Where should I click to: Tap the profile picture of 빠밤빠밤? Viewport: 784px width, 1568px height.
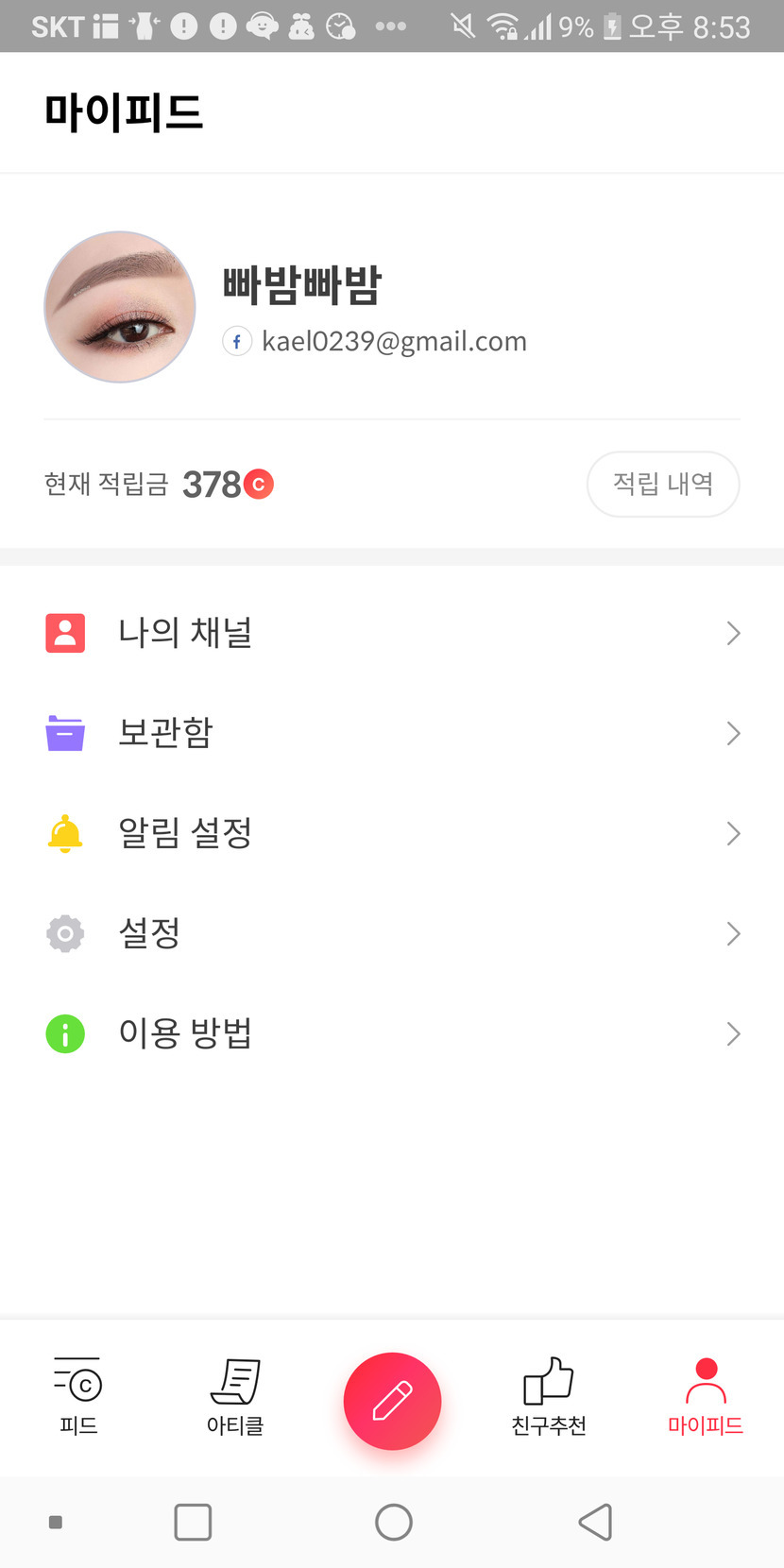pyautogui.click(x=120, y=307)
